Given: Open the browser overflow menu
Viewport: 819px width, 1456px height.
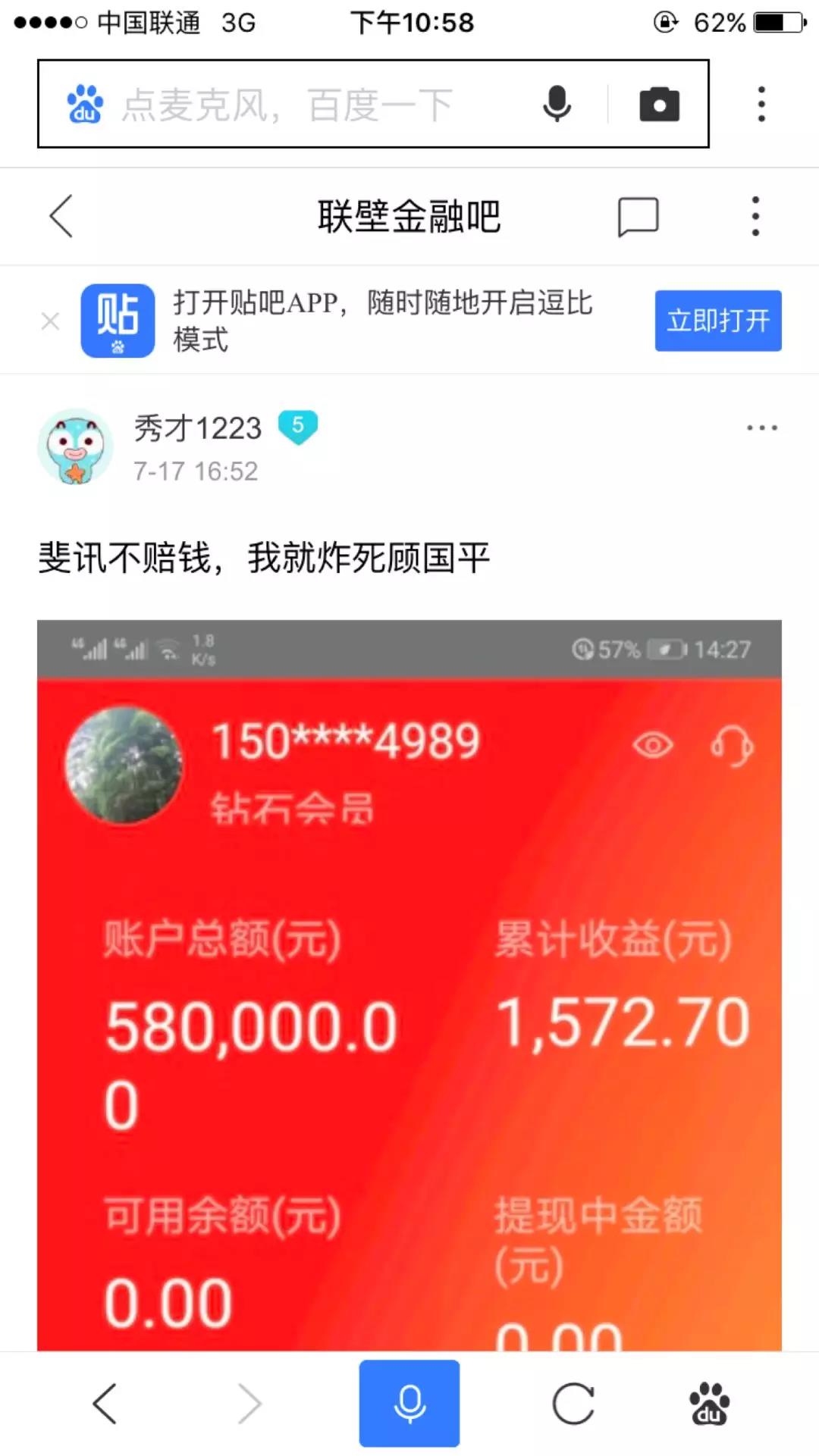Looking at the screenshot, I should [x=761, y=105].
